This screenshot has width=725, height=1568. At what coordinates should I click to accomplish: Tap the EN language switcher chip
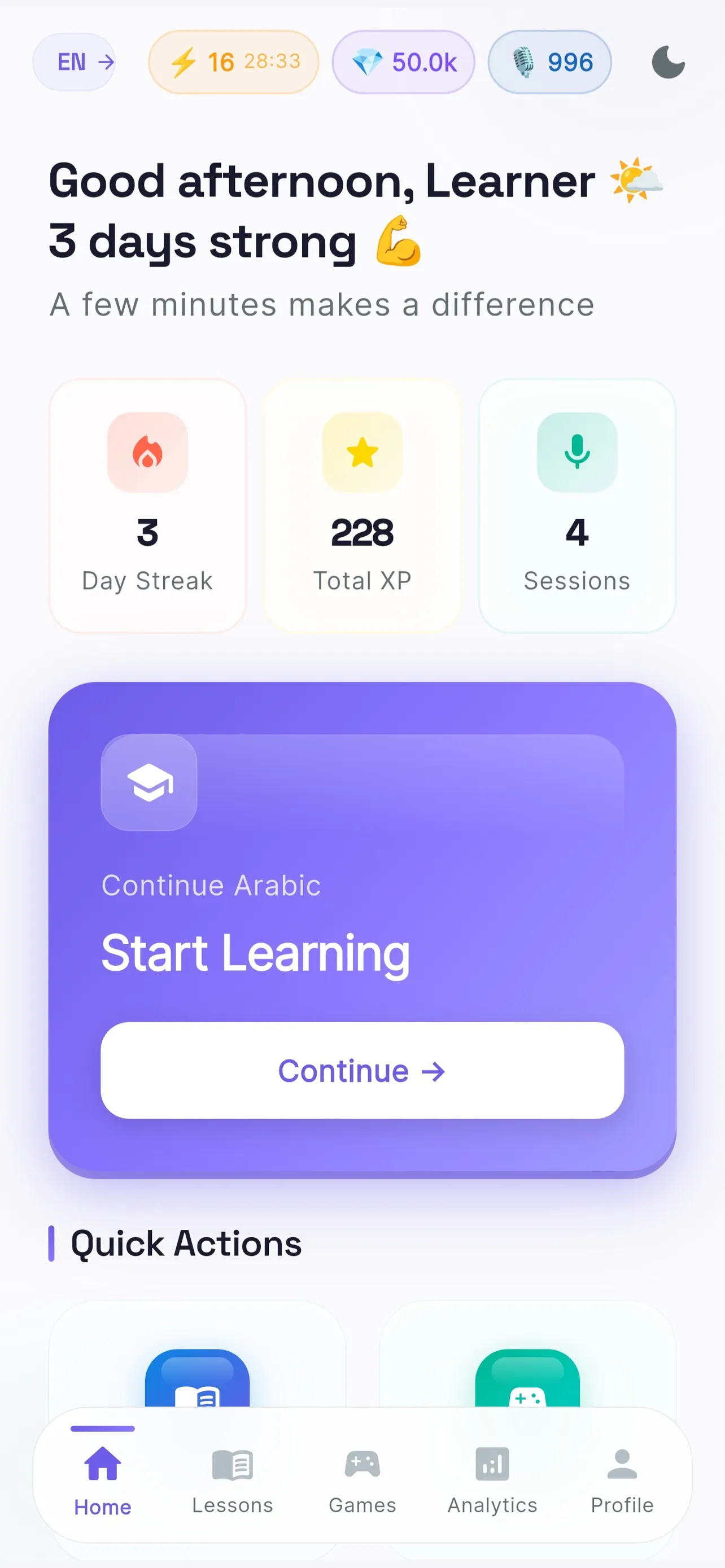tap(75, 62)
